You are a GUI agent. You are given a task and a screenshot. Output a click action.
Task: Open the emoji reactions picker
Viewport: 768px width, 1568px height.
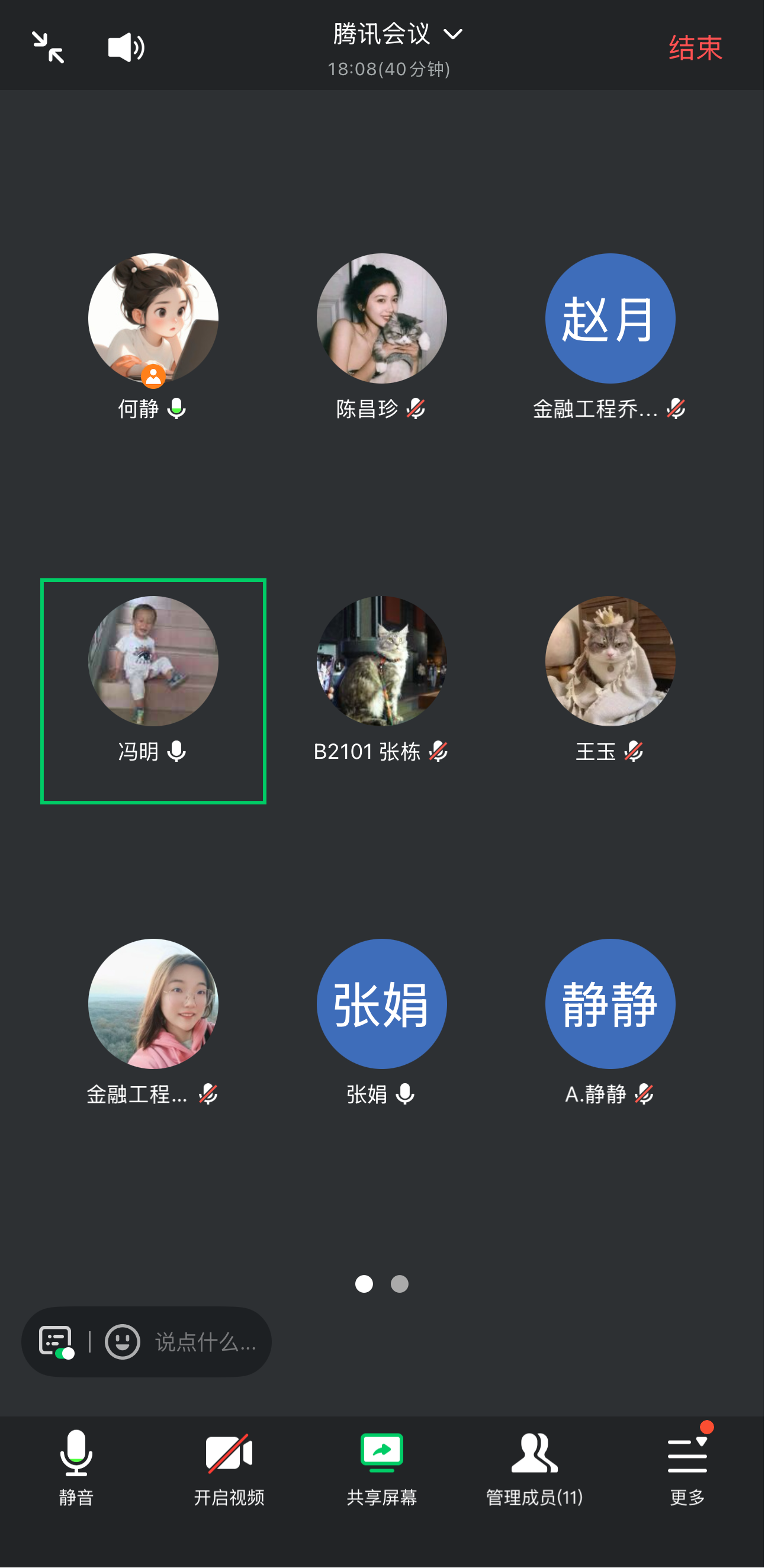(123, 1341)
